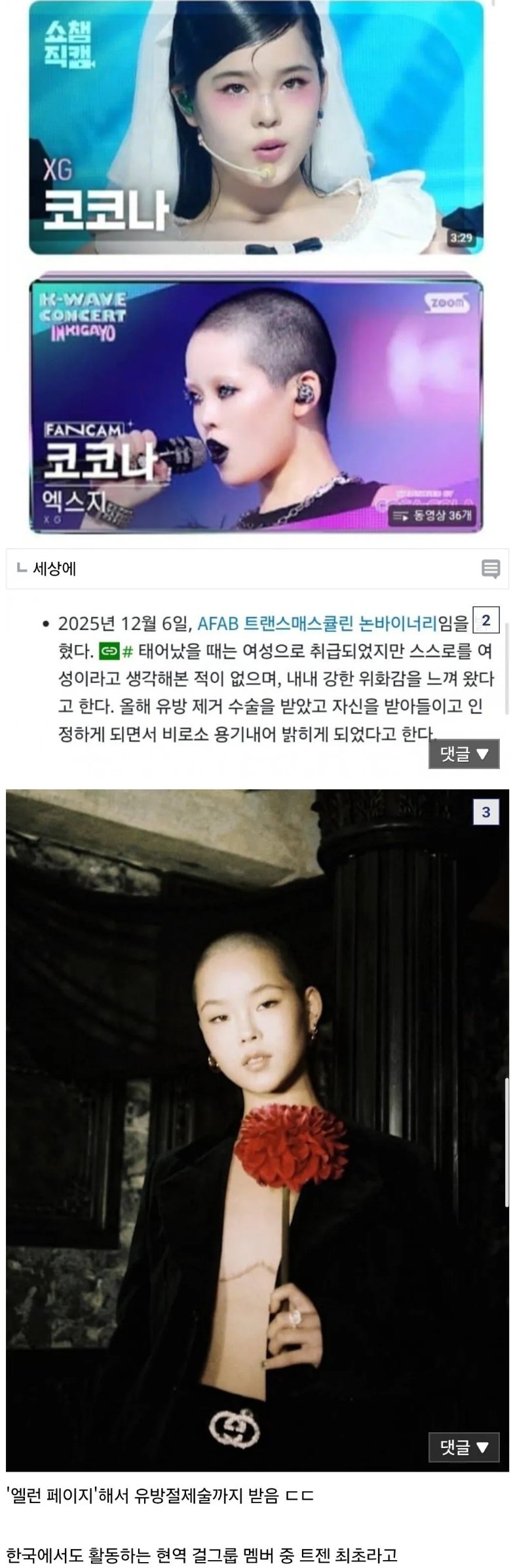Tap the number 3 image badge
Screen dimensions: 511x1568
point(485,812)
